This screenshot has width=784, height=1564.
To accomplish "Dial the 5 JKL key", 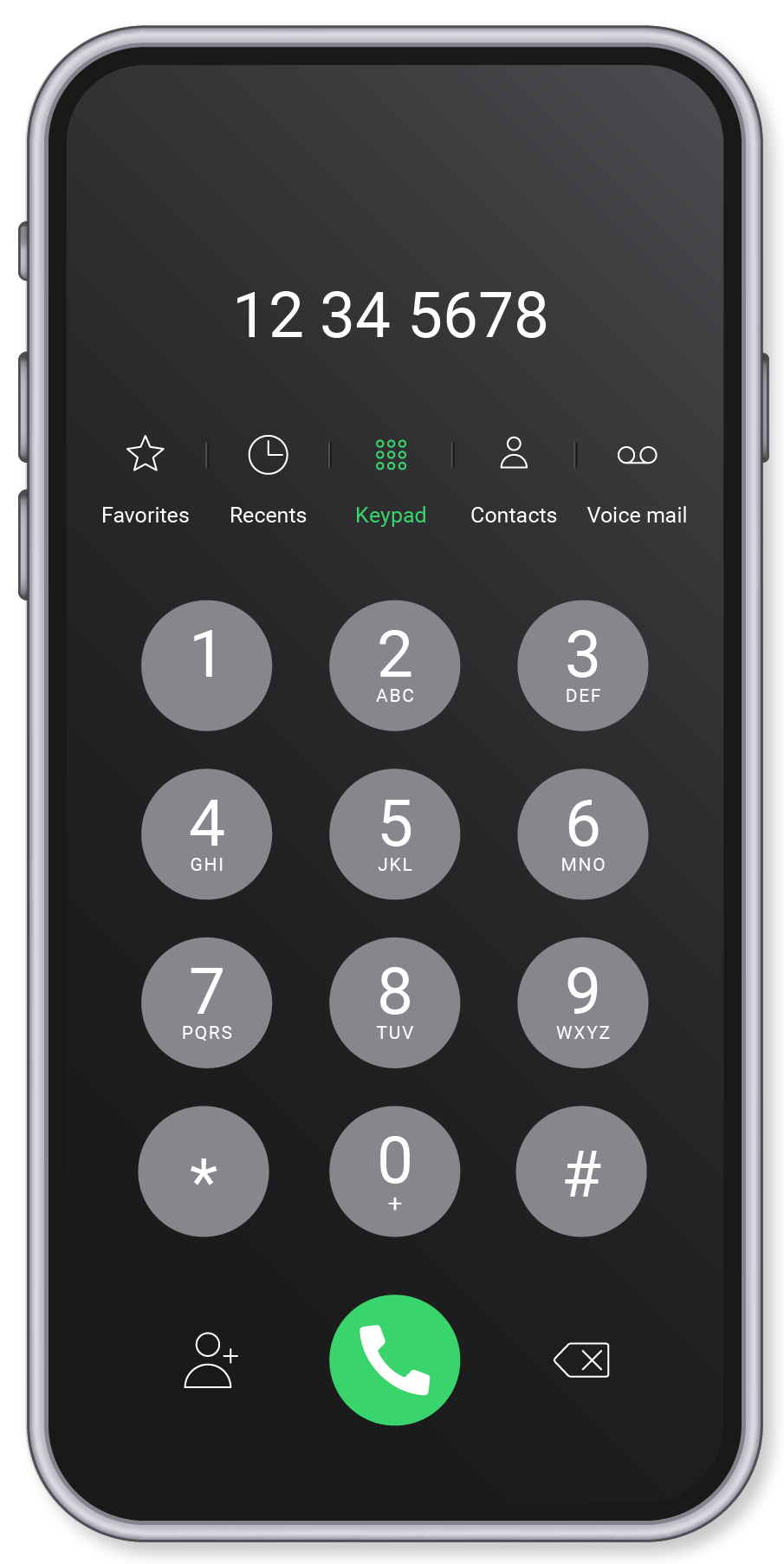I will tap(395, 834).
